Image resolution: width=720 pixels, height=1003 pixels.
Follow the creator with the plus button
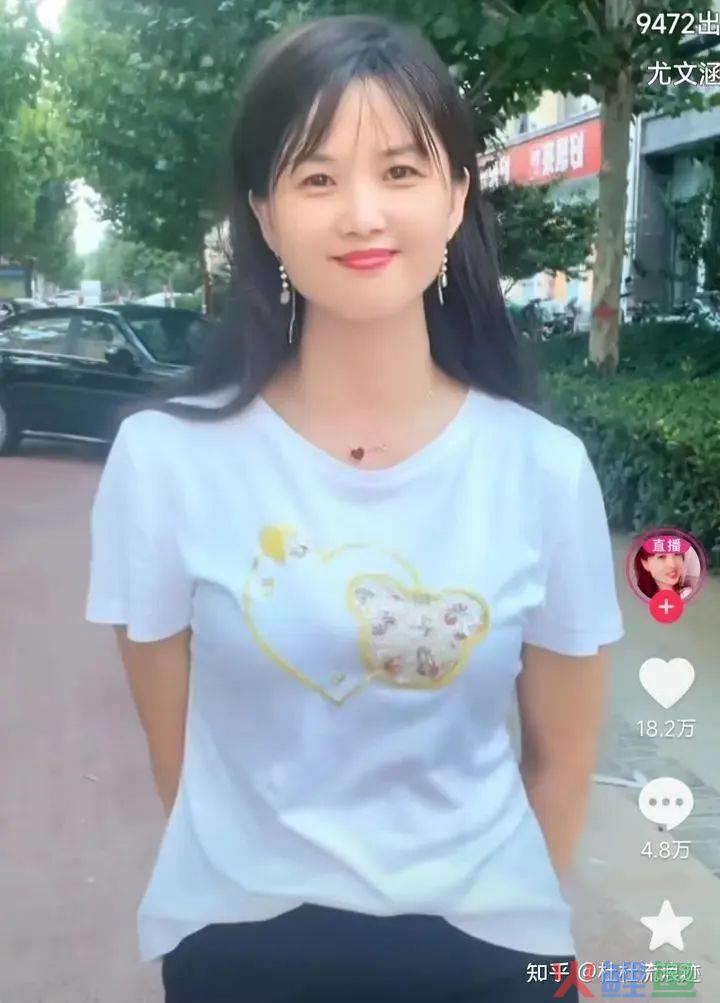pyautogui.click(x=666, y=606)
